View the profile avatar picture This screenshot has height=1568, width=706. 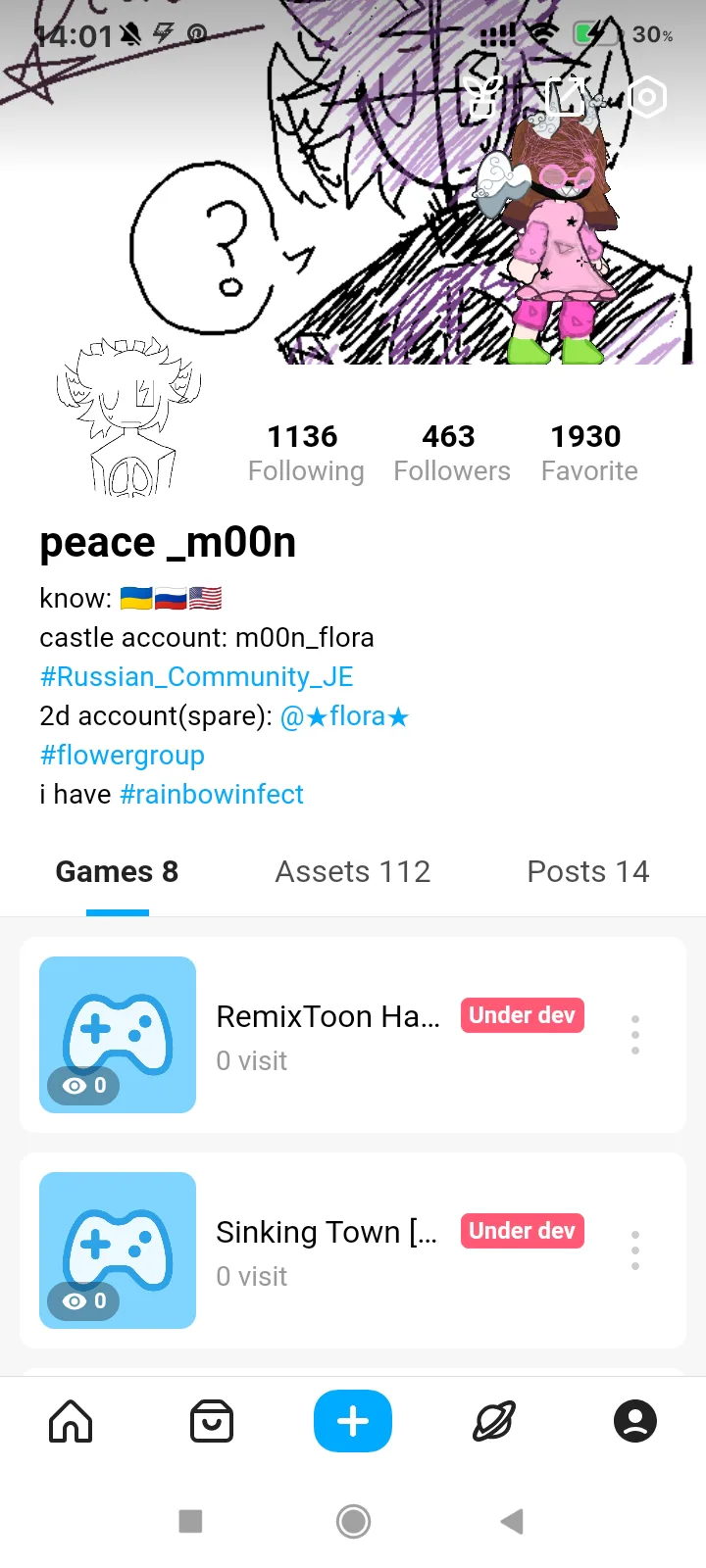point(127,416)
